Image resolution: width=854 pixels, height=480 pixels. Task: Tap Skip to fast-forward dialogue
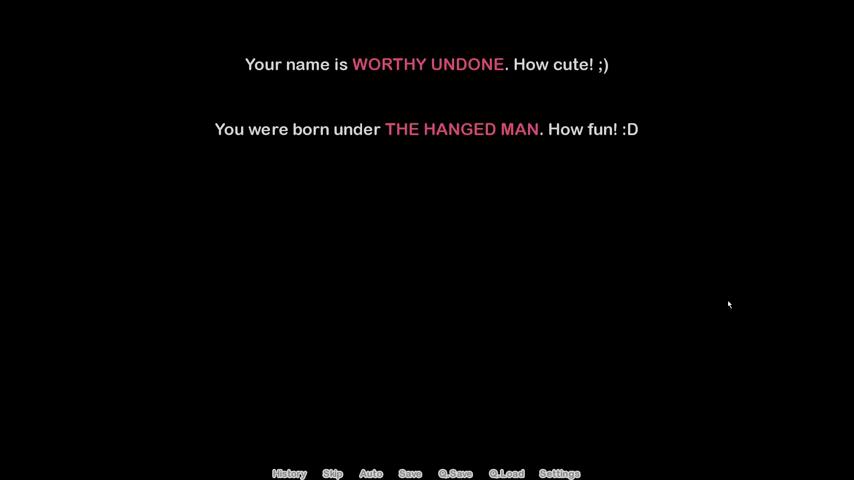pyautogui.click(x=333, y=474)
